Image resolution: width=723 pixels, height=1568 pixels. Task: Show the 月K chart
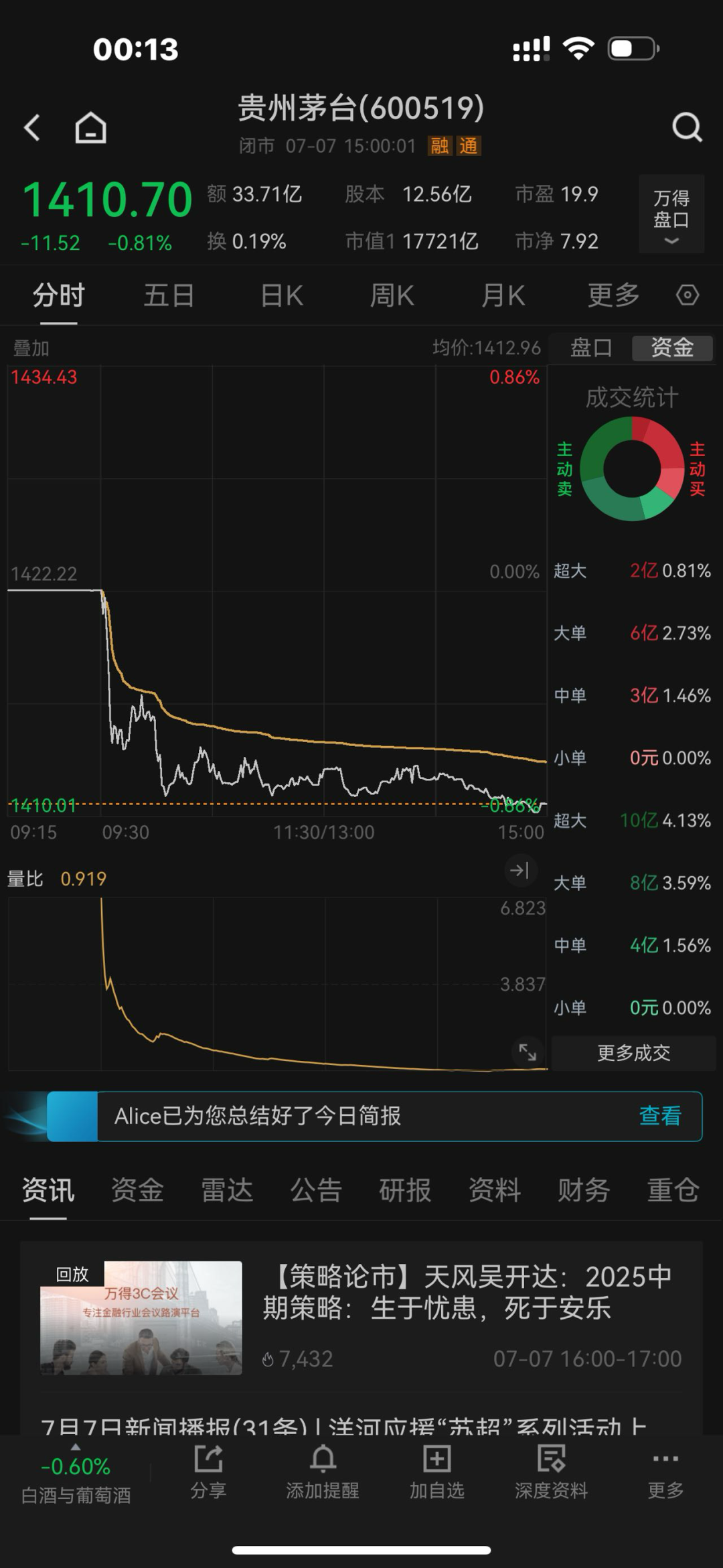503,295
